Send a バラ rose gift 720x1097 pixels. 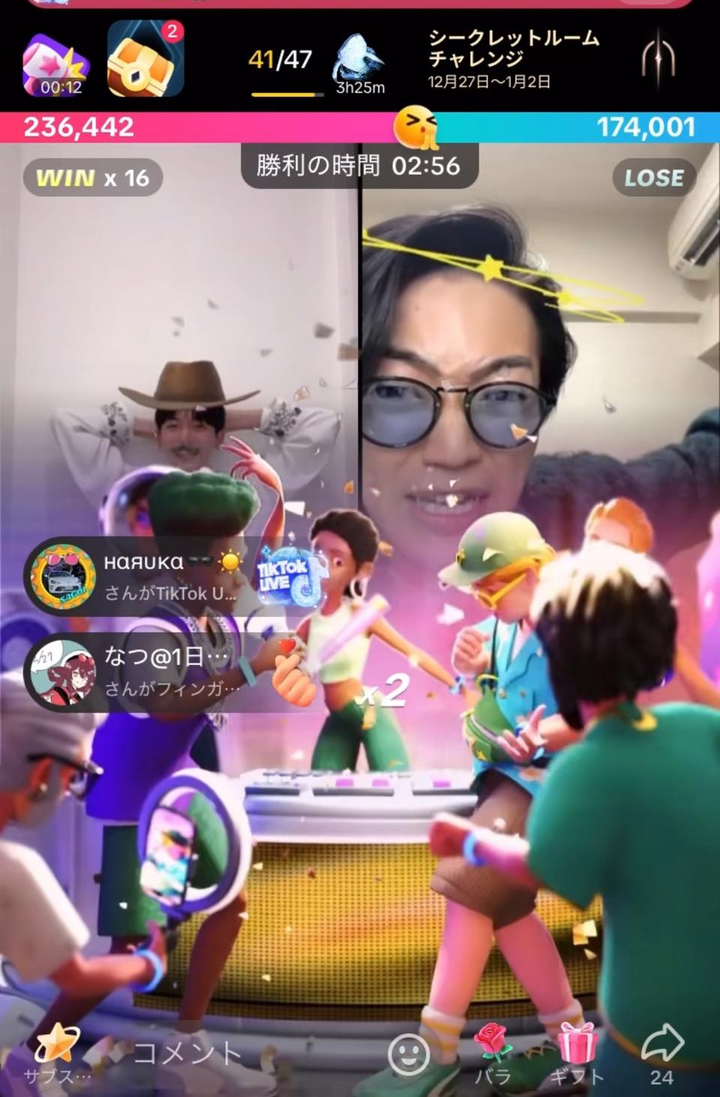(492, 1052)
